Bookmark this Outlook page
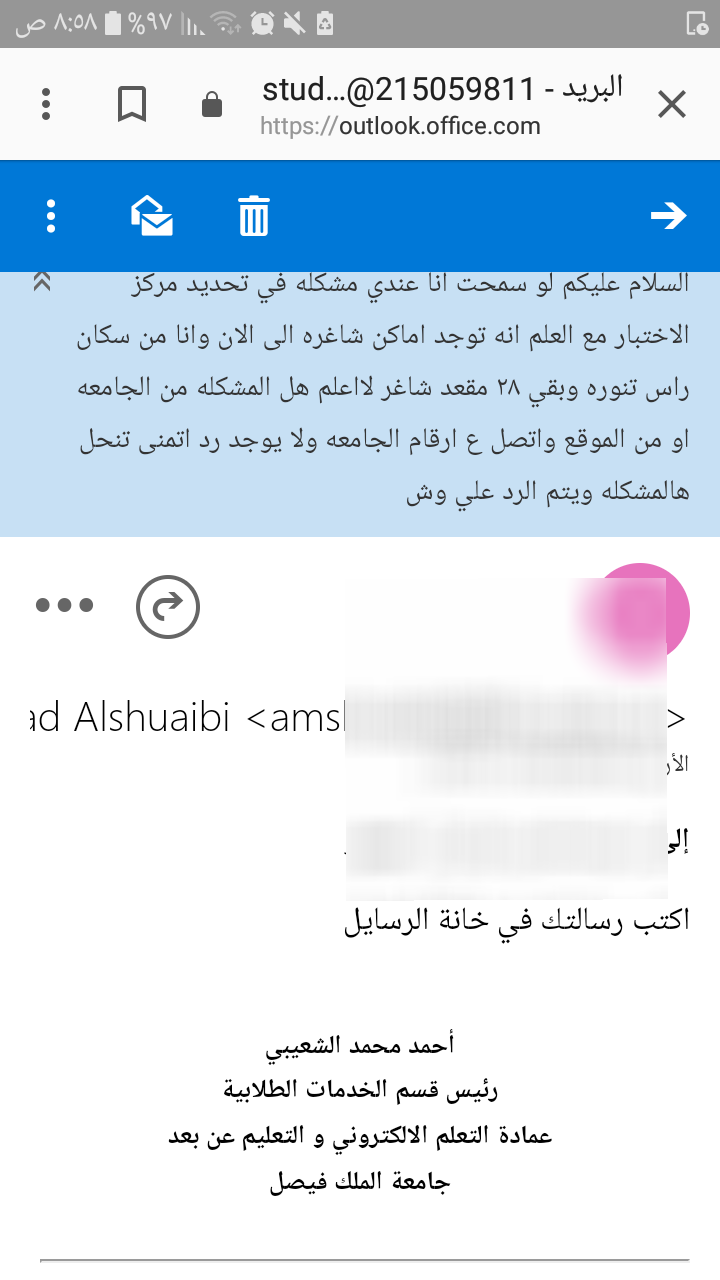 [132, 104]
